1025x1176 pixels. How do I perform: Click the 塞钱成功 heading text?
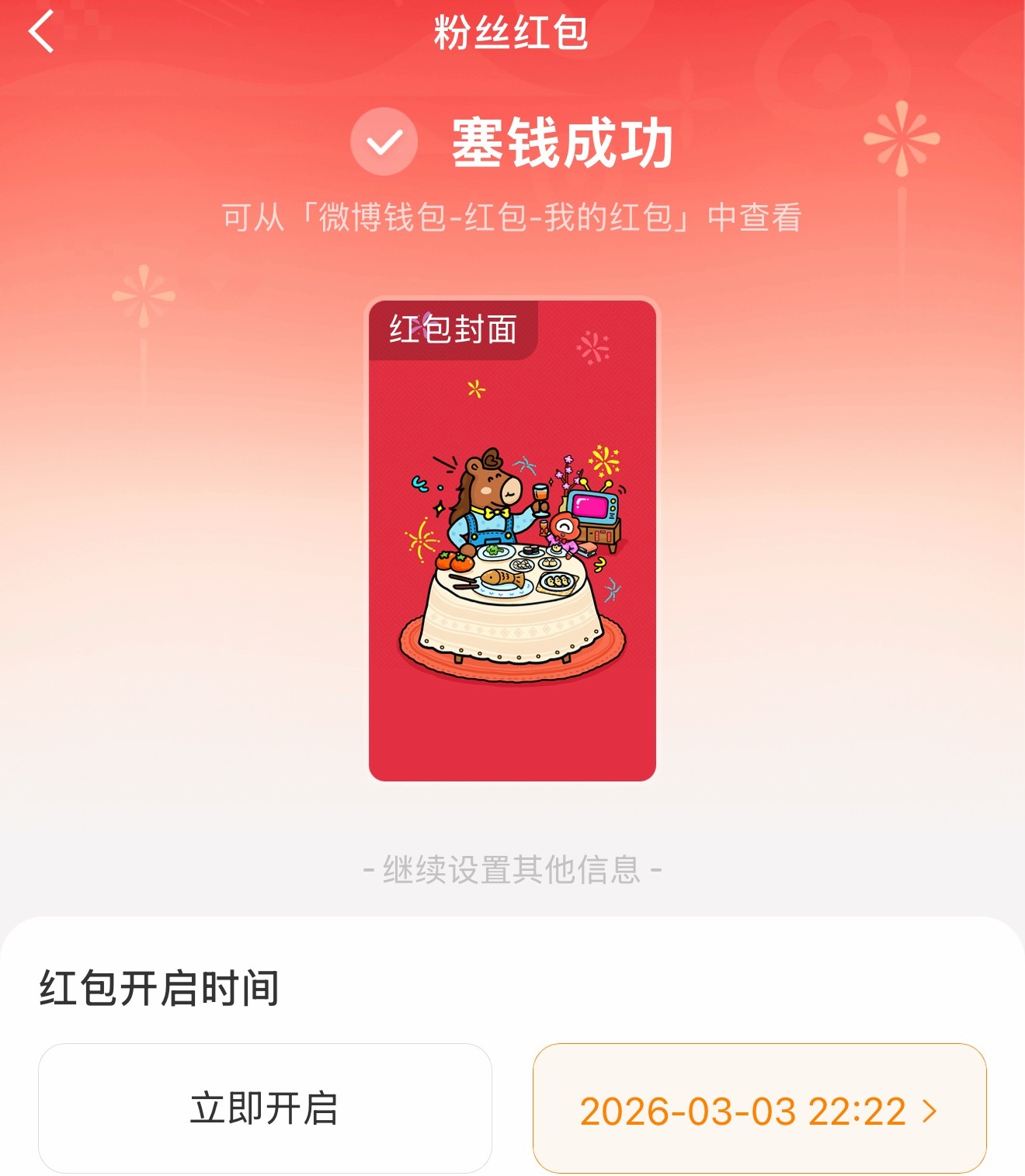point(562,144)
